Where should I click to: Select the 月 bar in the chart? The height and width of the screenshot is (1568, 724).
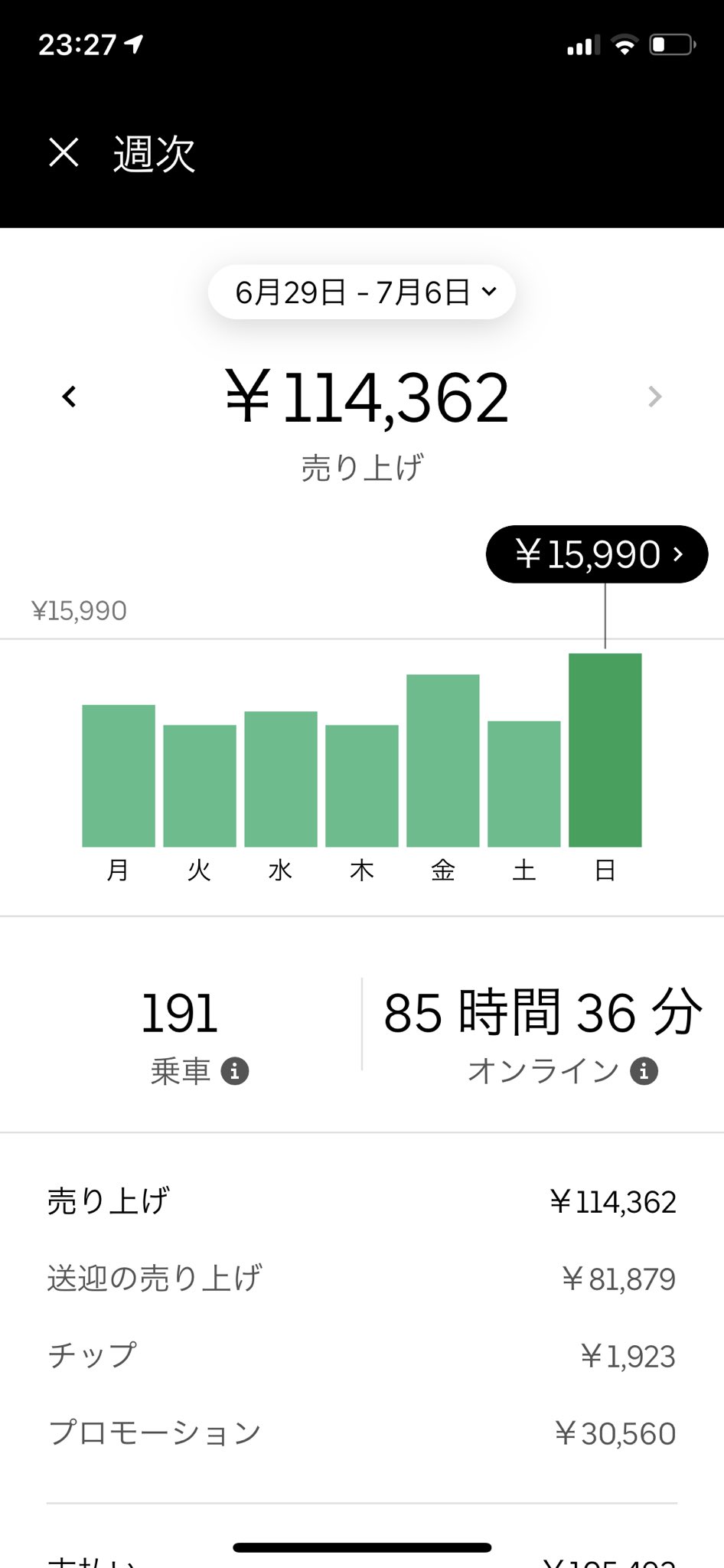pos(119,775)
